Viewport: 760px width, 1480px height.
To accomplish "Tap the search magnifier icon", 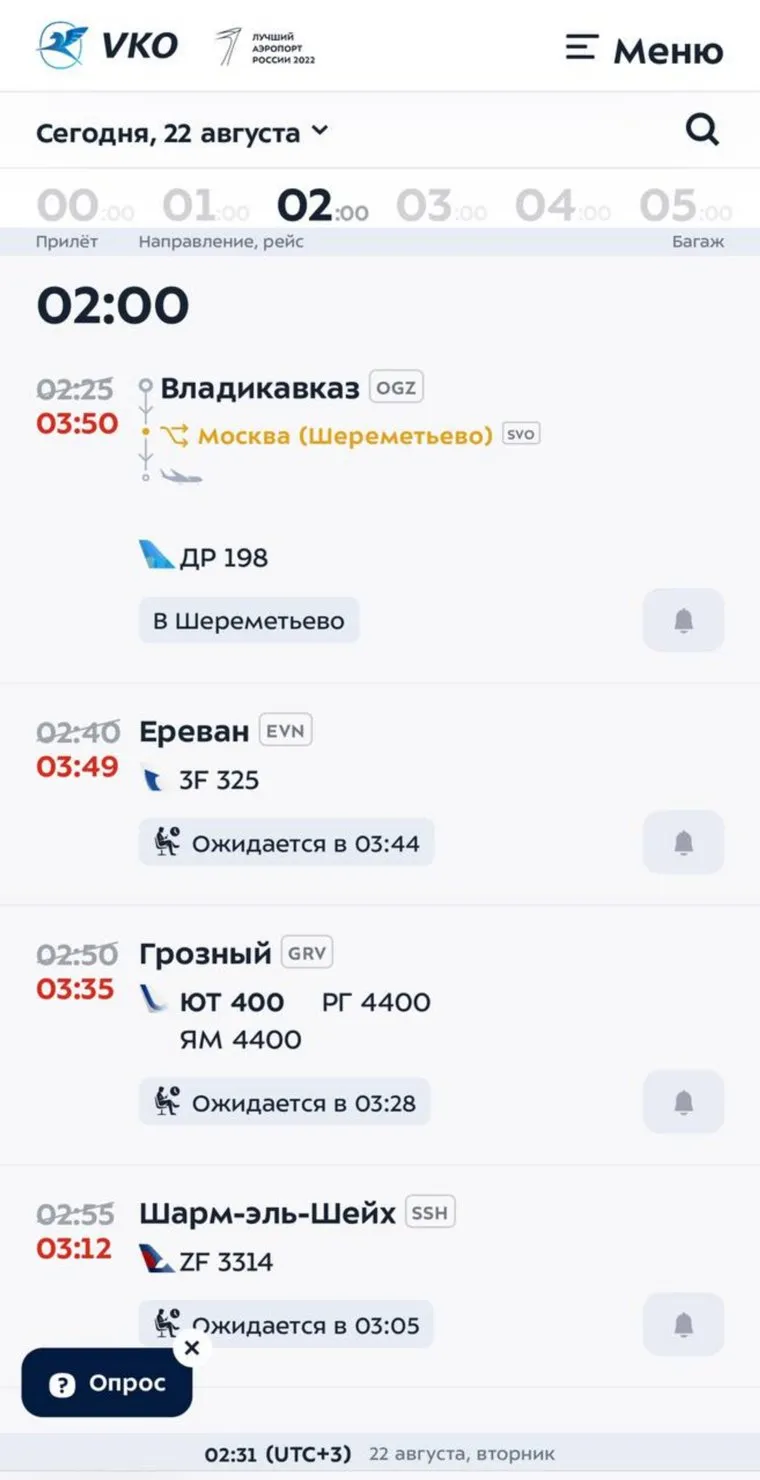I will 702,130.
